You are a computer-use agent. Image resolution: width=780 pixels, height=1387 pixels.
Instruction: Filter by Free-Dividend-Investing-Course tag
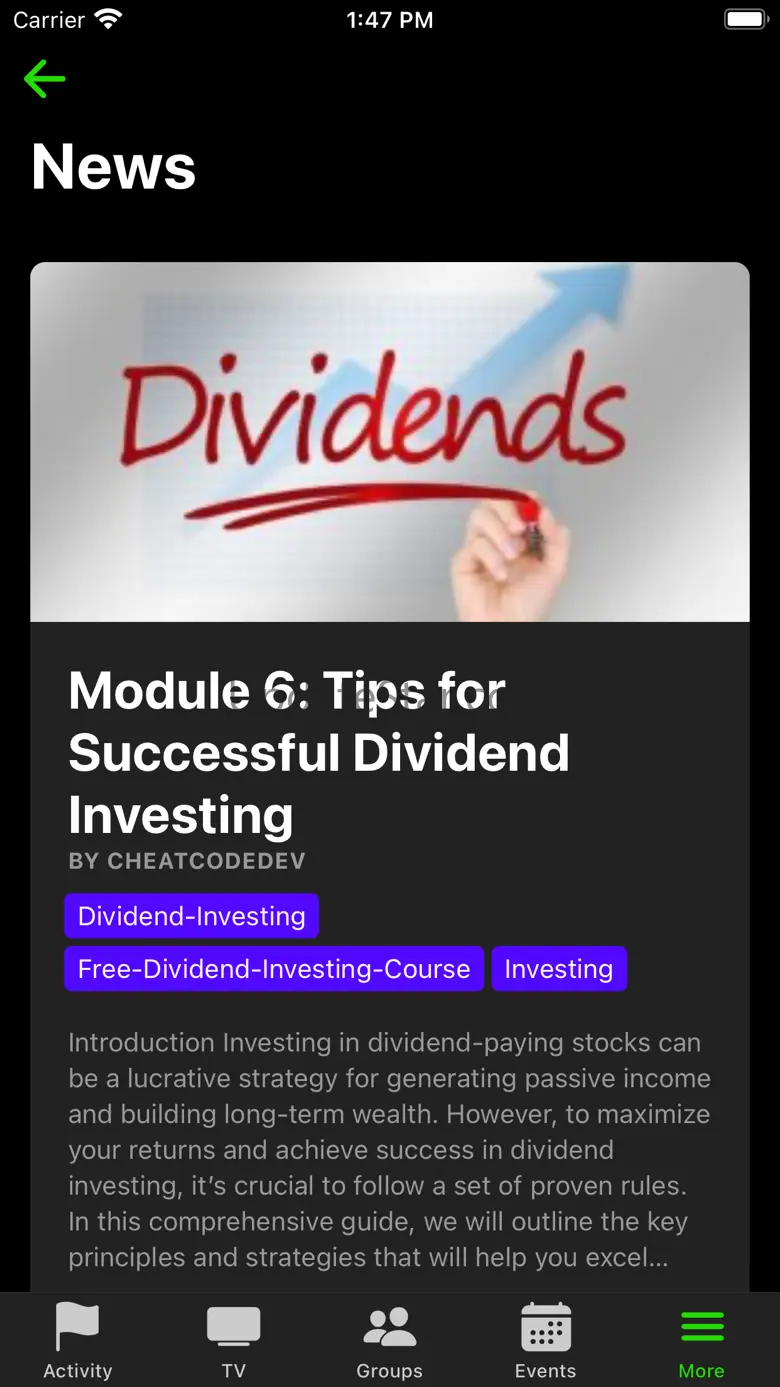pos(273,969)
